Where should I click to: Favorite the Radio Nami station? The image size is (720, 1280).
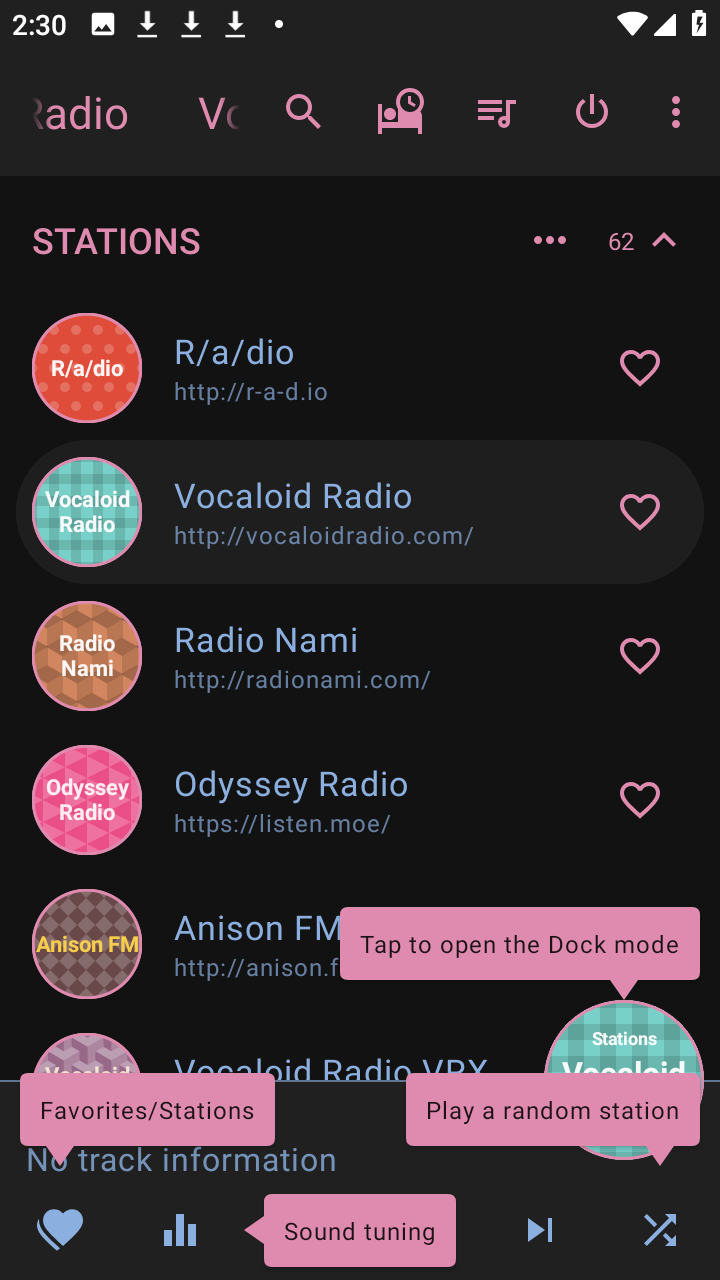pos(640,655)
